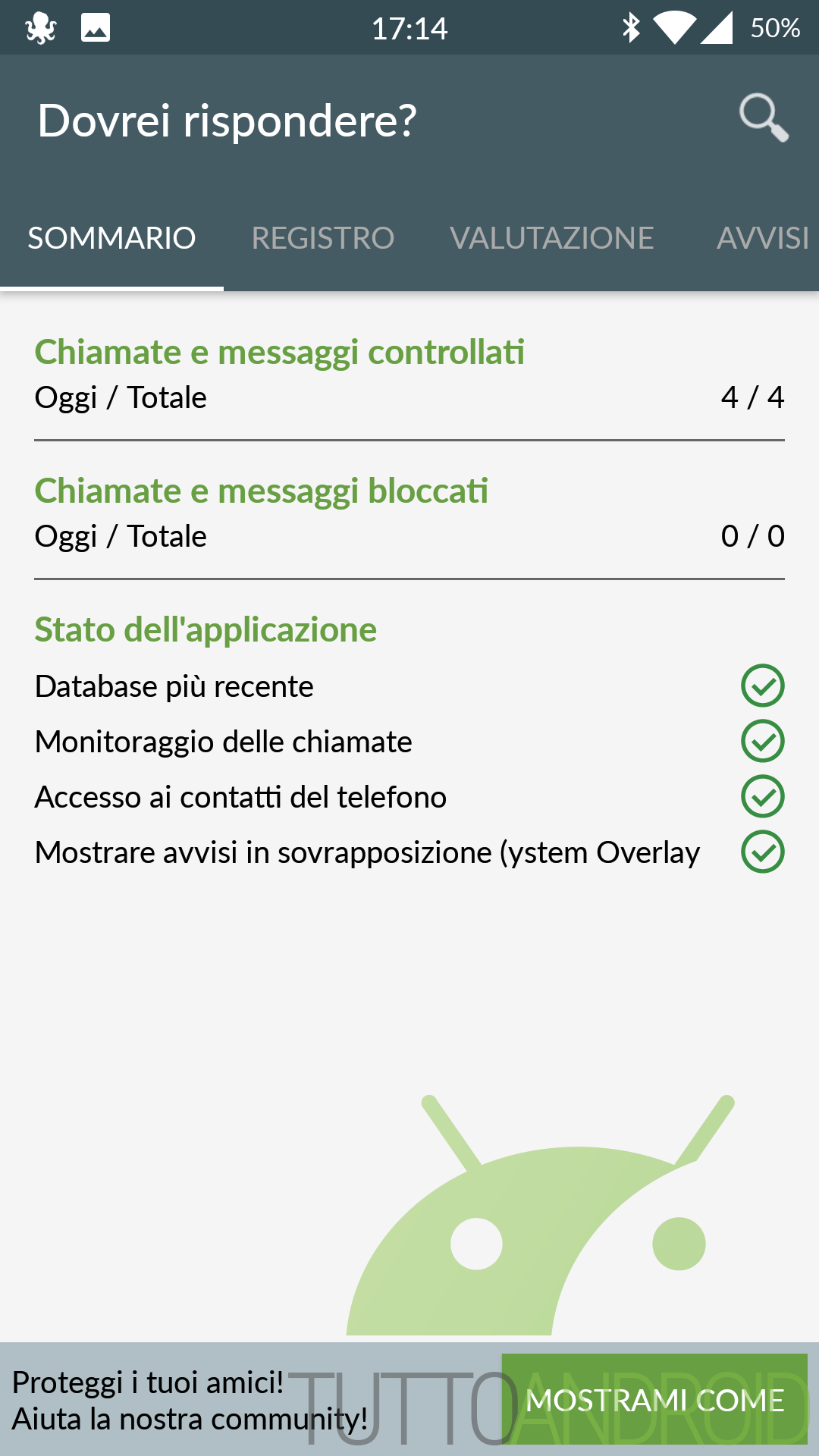Open the search magnifier icon
This screenshot has height=1456, width=819.
(764, 118)
